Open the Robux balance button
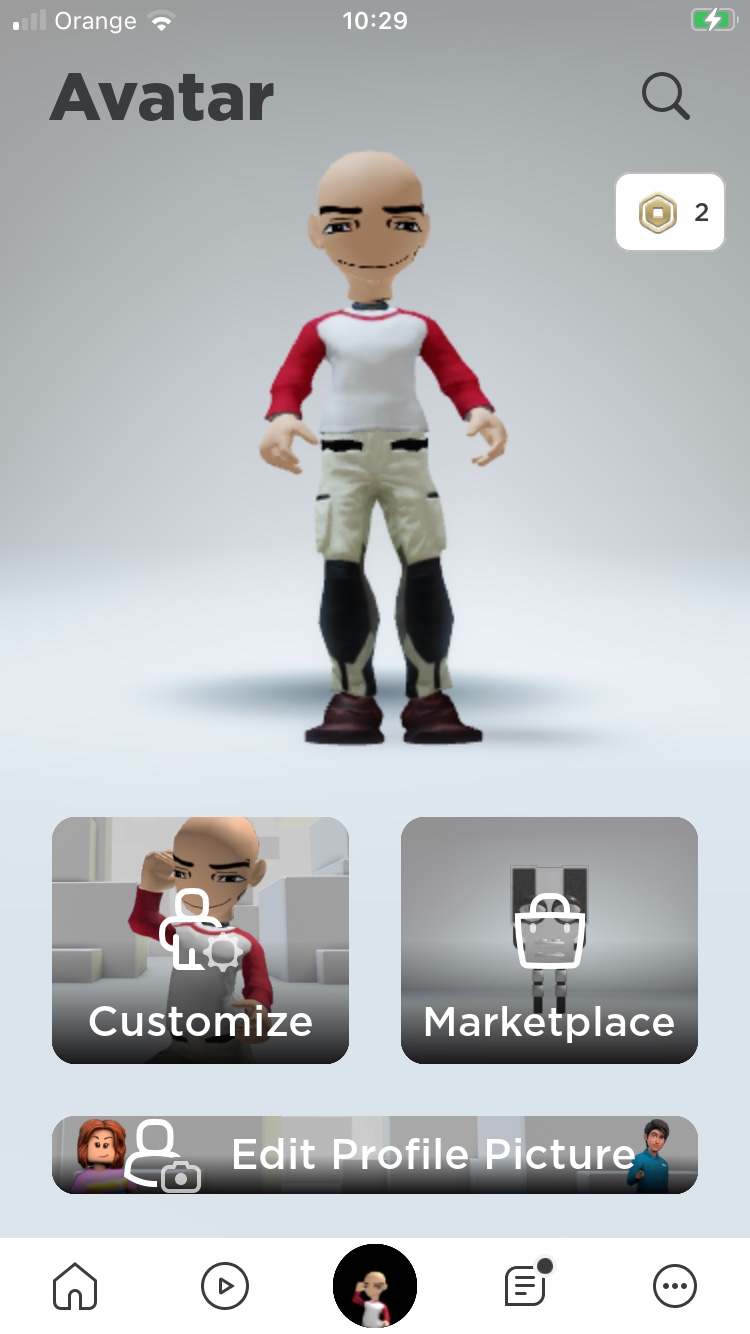 pyautogui.click(x=670, y=212)
